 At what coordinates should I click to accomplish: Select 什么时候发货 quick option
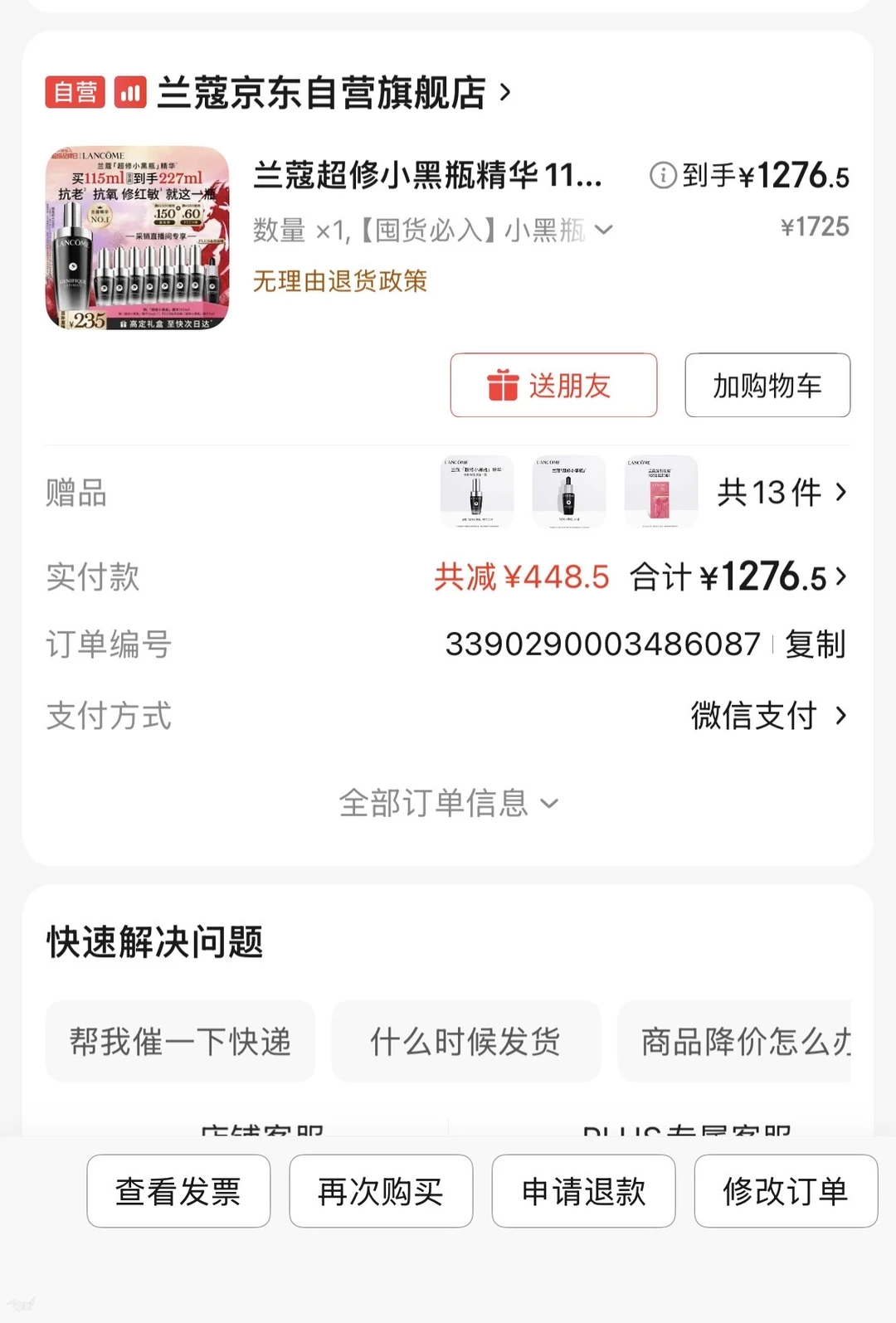click(x=465, y=1042)
